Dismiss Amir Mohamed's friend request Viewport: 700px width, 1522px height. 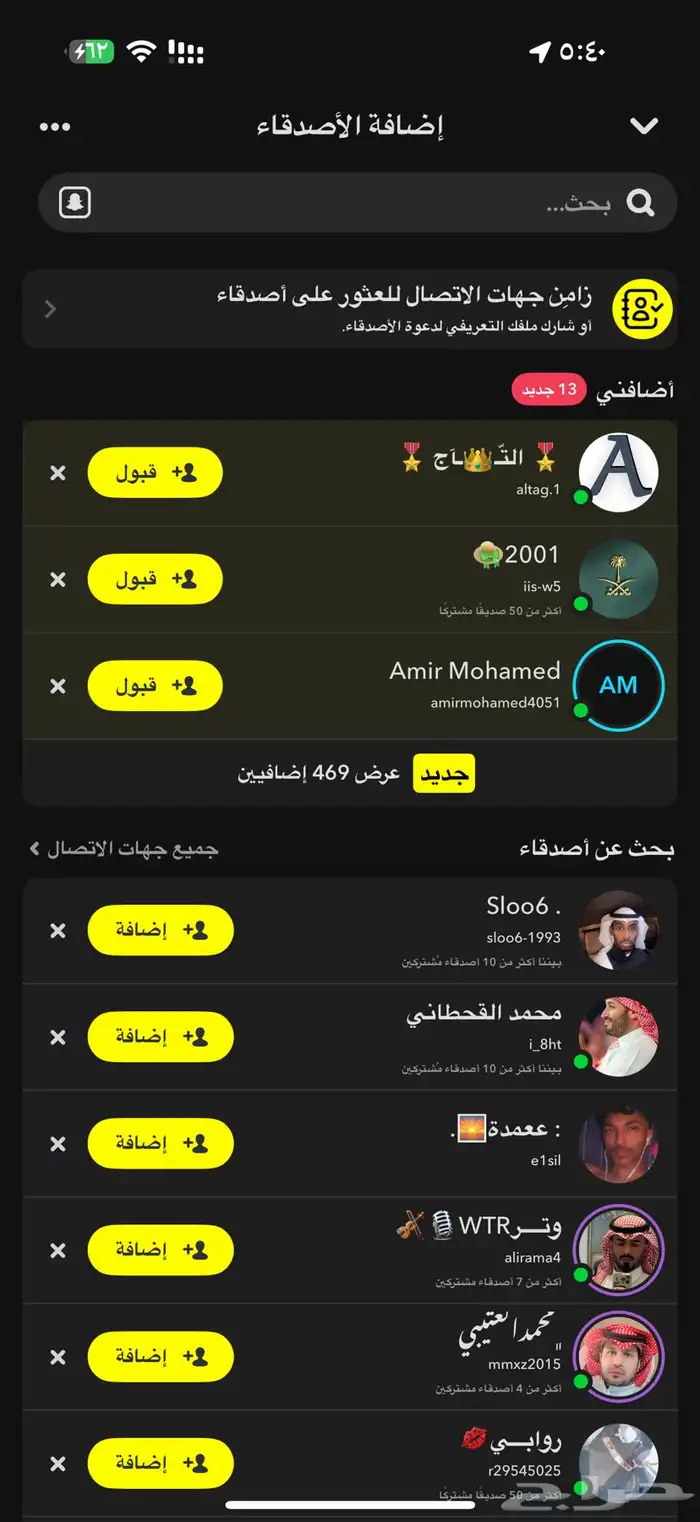coord(58,686)
